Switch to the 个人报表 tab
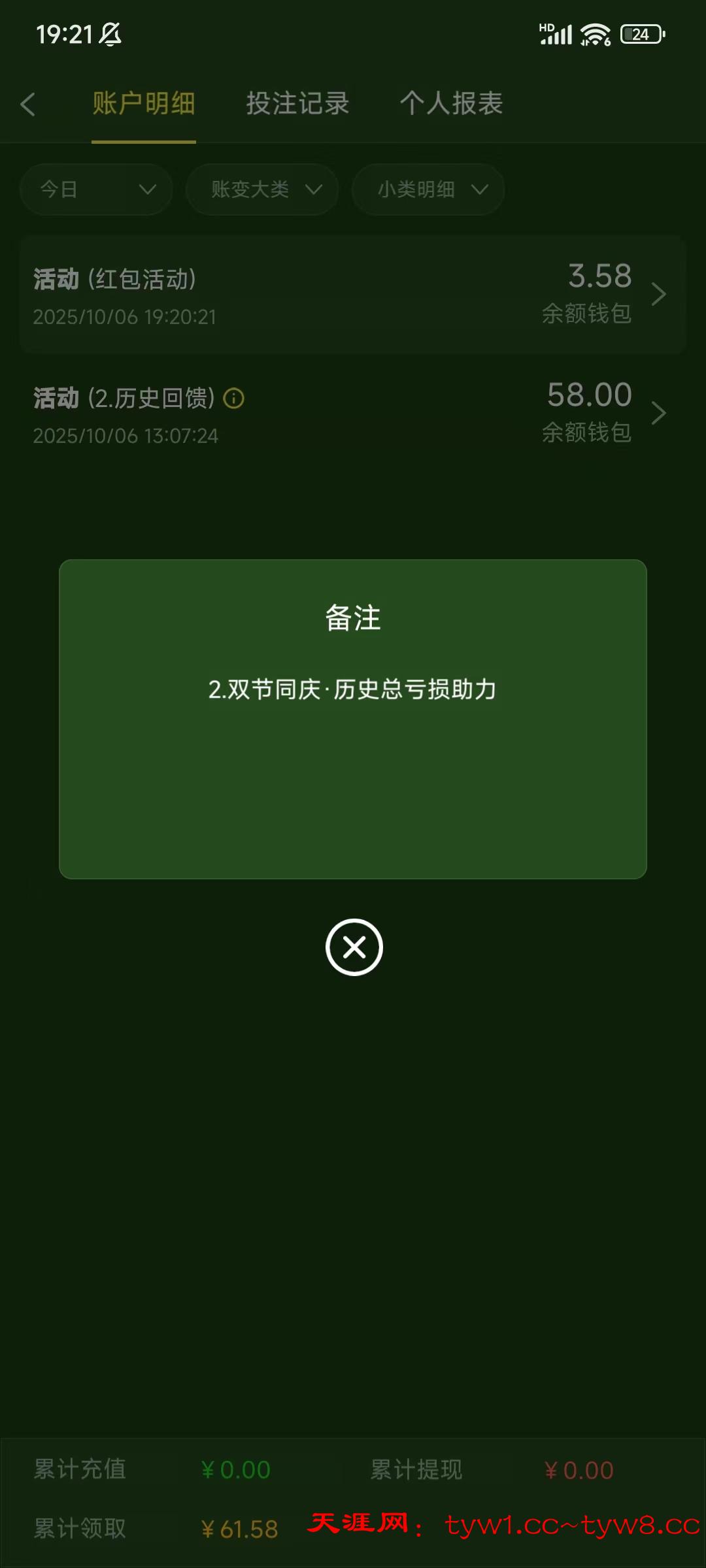The width and height of the screenshot is (706, 1568). (x=451, y=103)
